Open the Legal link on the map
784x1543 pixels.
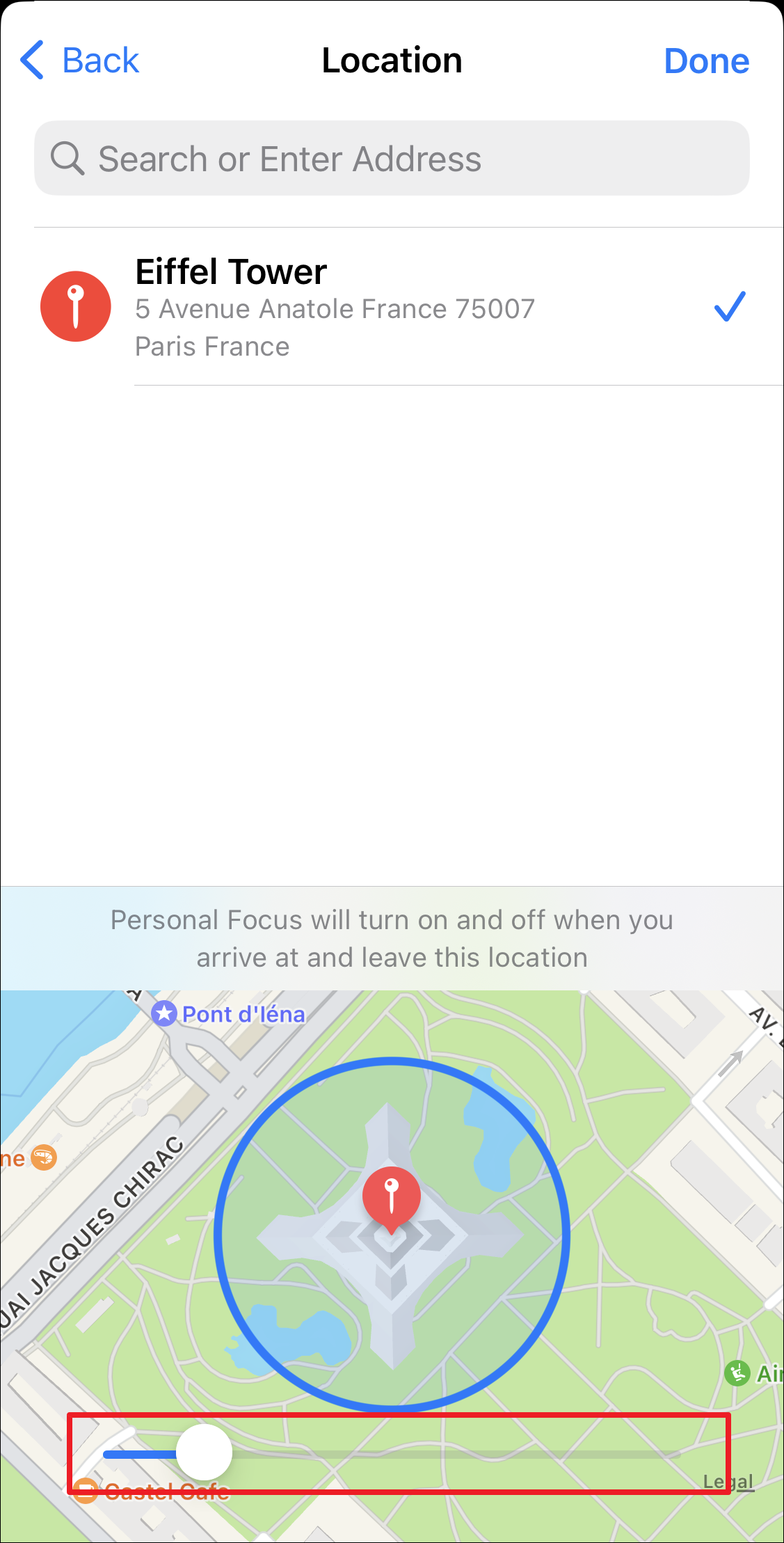click(x=728, y=1482)
